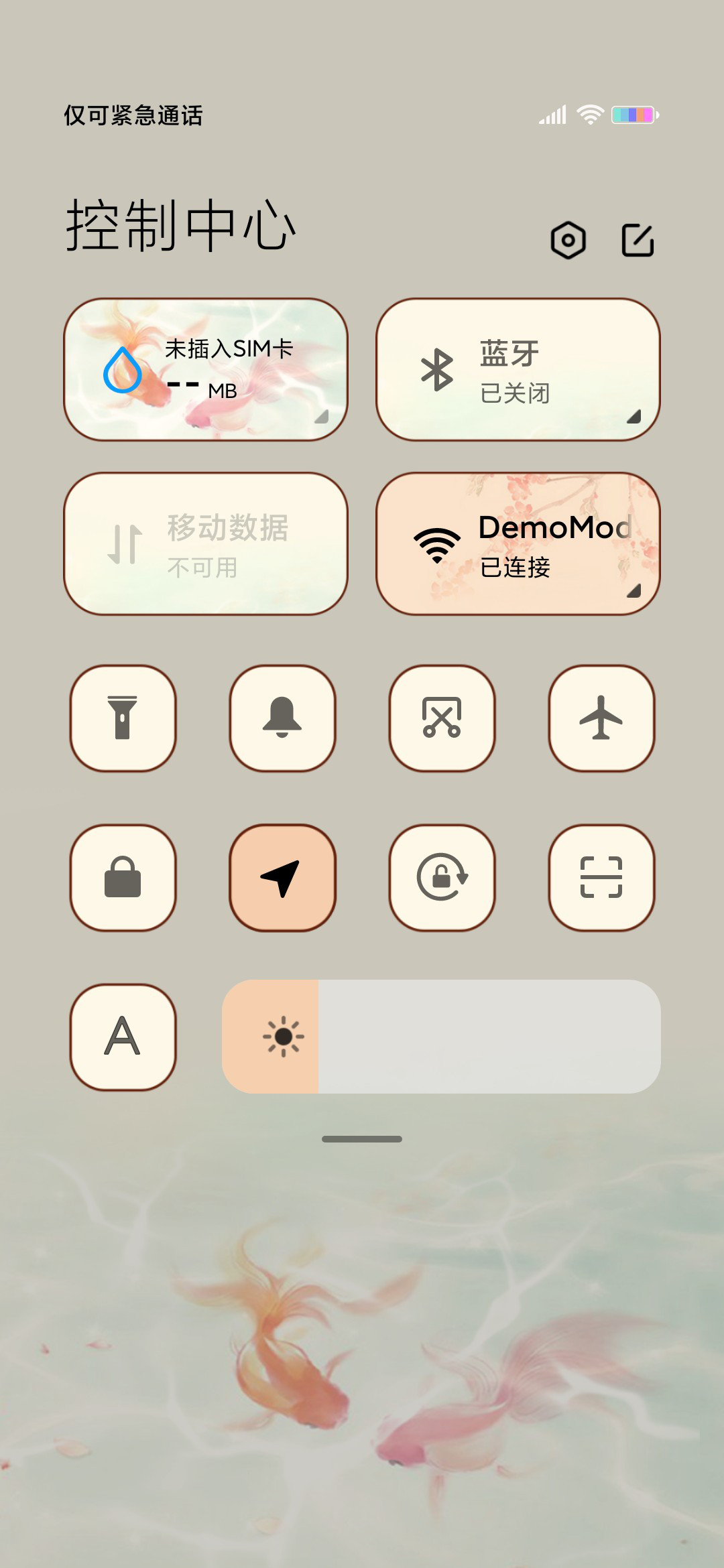
Task: Edit the control center tile layout
Action: [x=638, y=240]
